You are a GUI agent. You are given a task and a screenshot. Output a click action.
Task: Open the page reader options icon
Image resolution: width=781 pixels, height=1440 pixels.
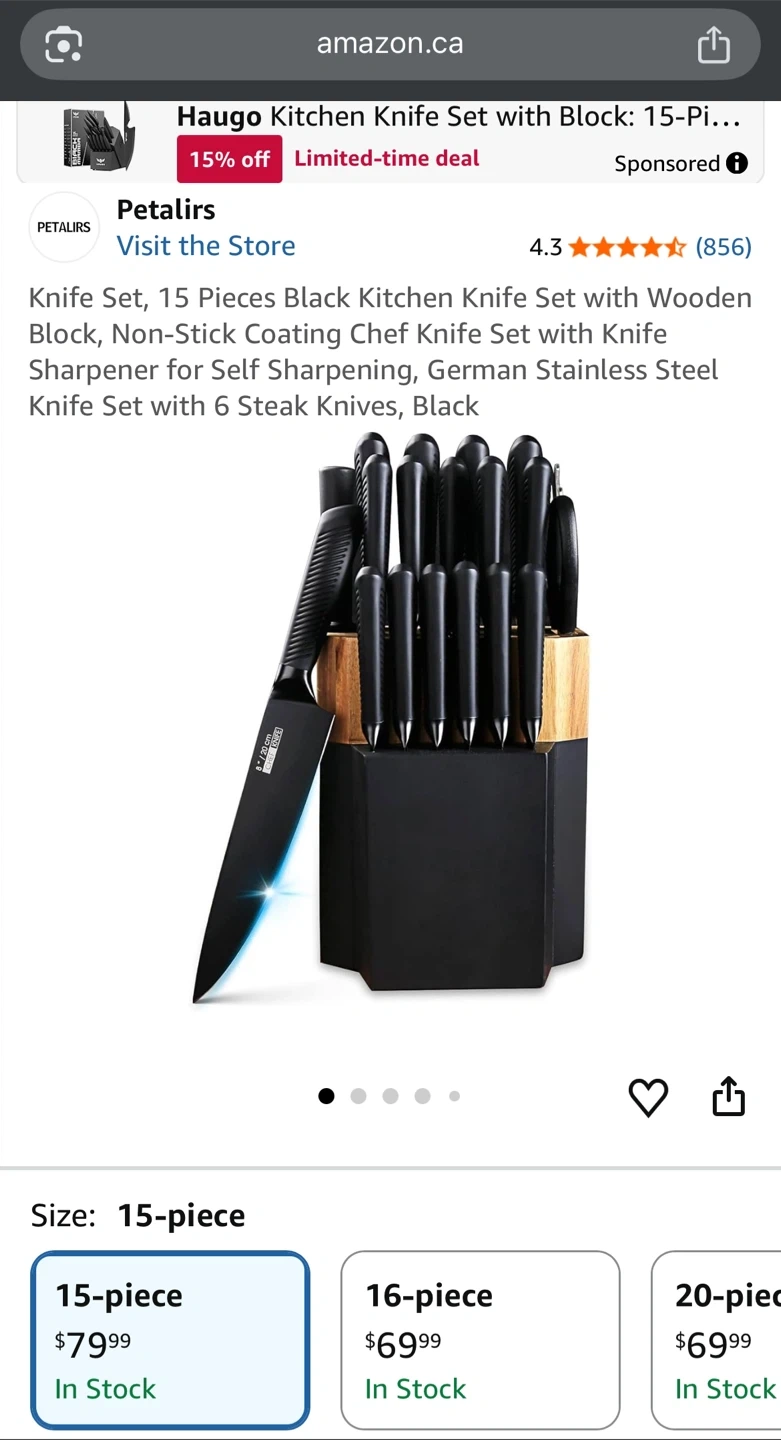tap(63, 45)
